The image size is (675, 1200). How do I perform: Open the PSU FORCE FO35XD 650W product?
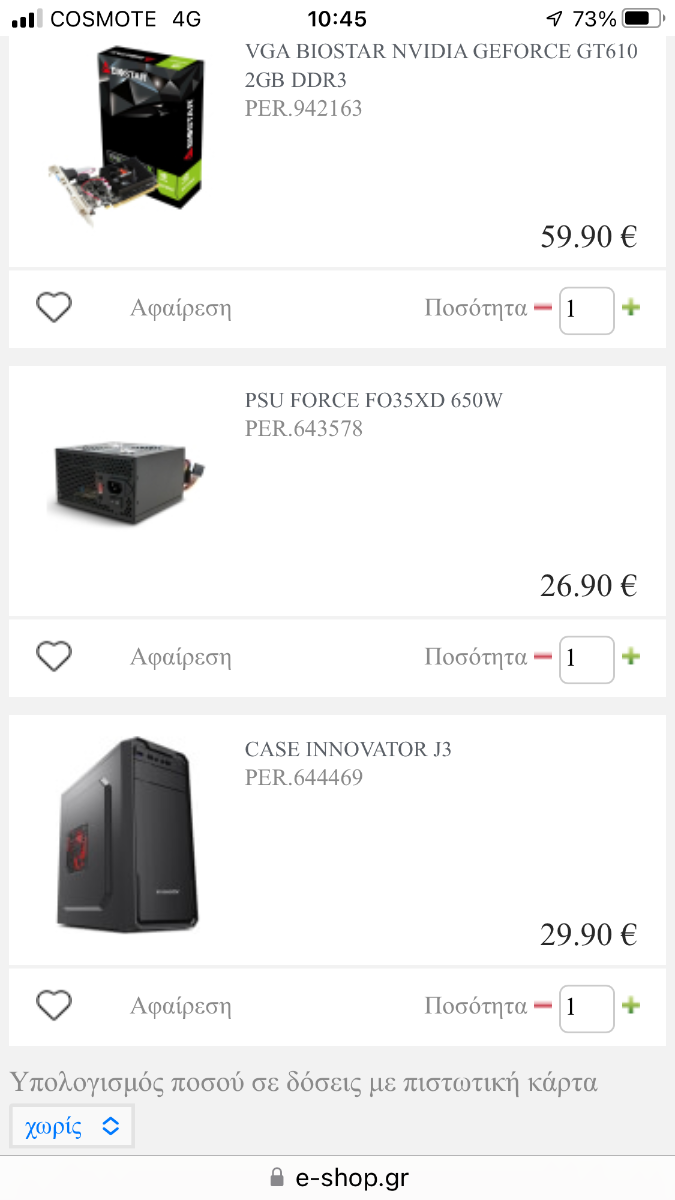(x=374, y=401)
